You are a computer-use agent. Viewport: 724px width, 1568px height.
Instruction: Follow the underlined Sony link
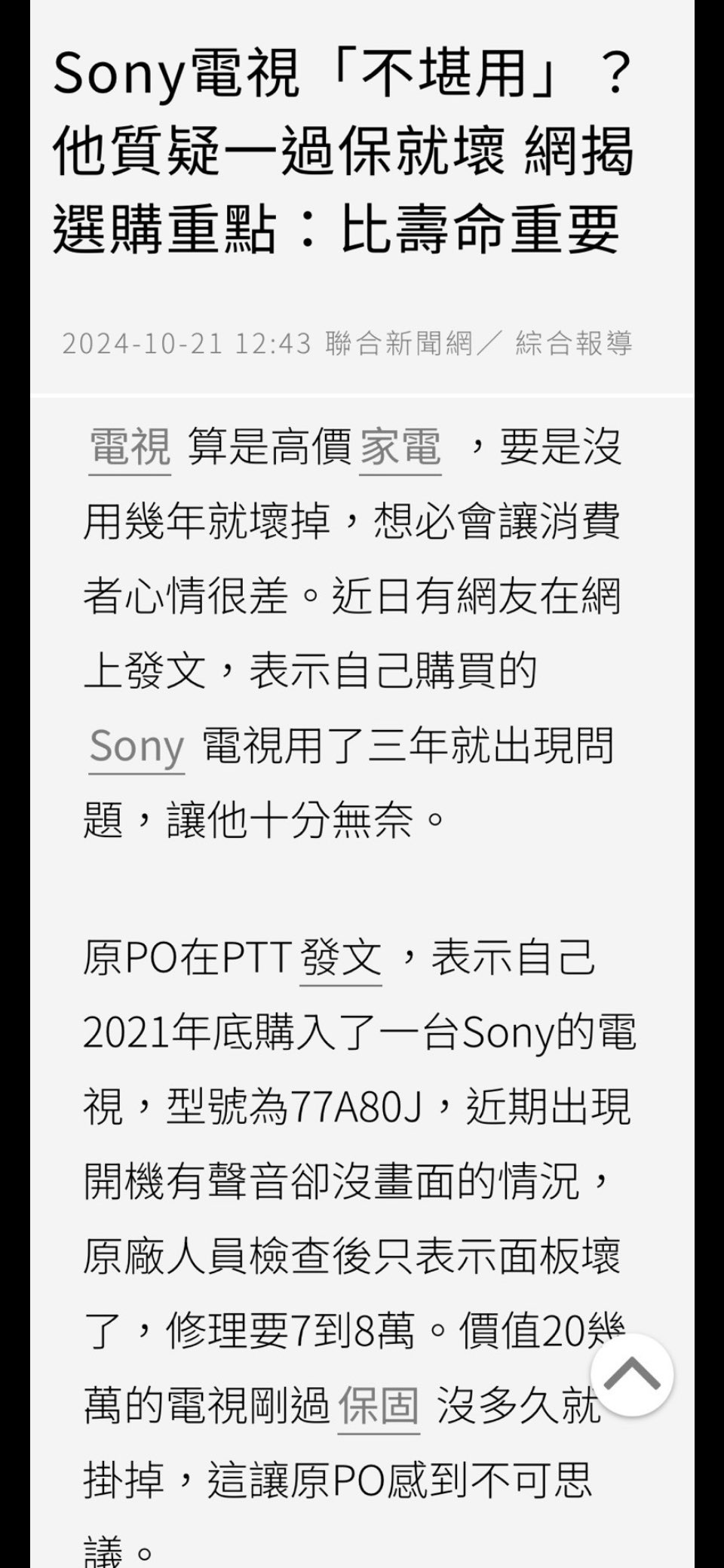pyautogui.click(x=137, y=747)
